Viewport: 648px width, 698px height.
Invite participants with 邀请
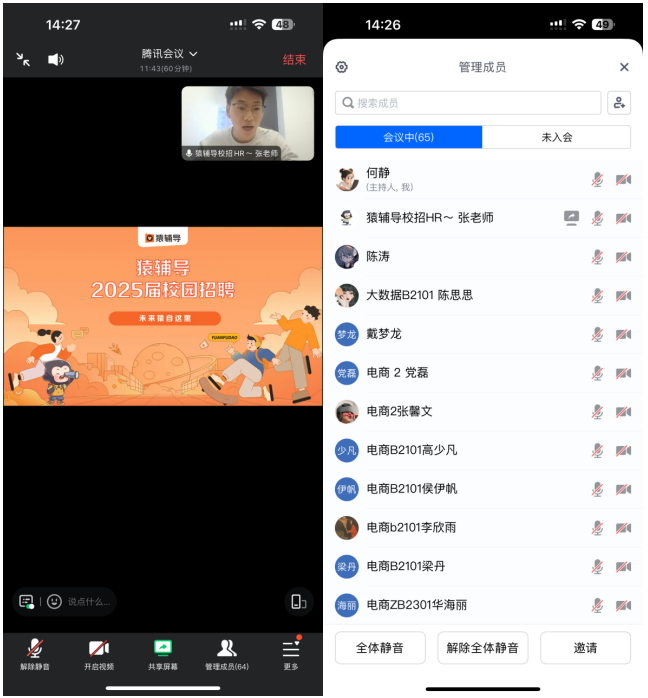(x=585, y=648)
